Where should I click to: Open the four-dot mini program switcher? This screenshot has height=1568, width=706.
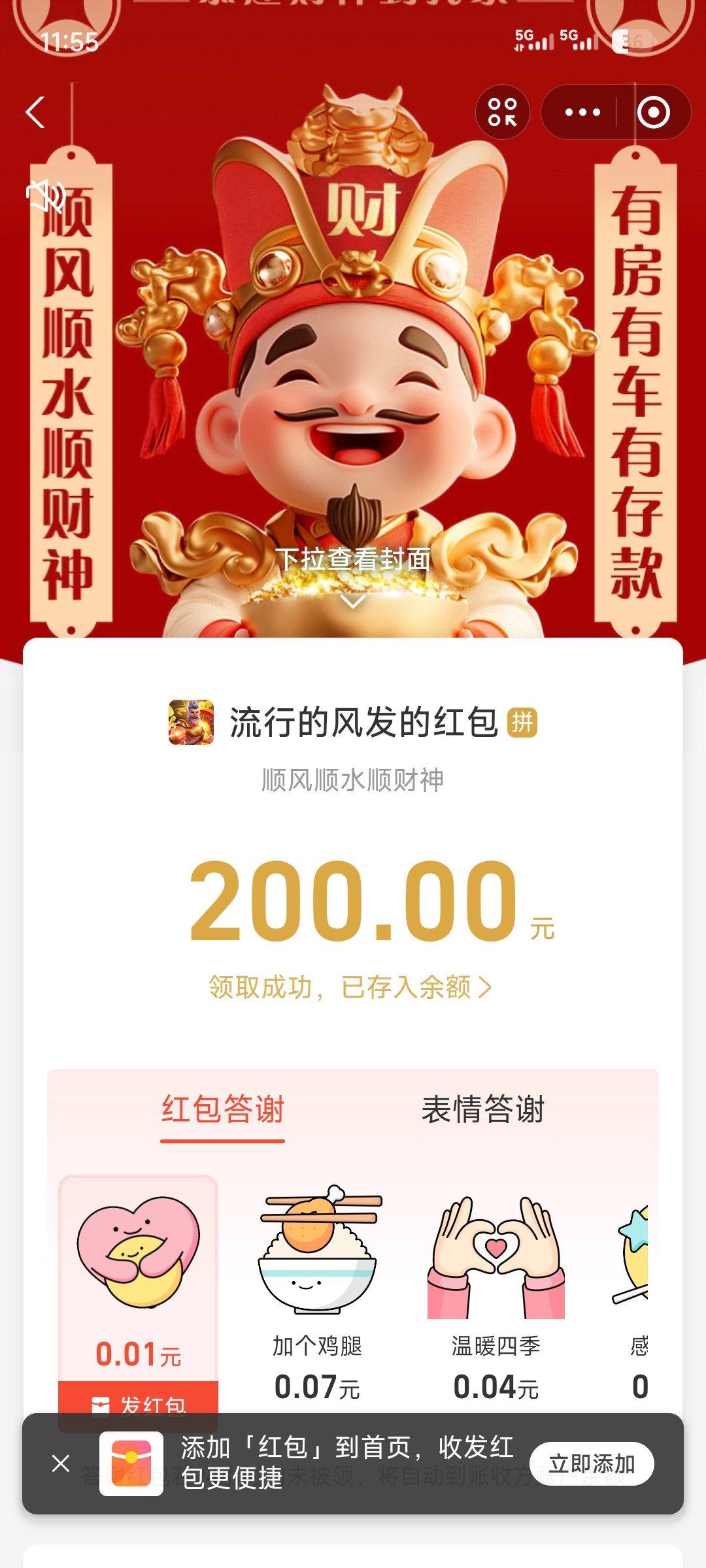point(502,112)
